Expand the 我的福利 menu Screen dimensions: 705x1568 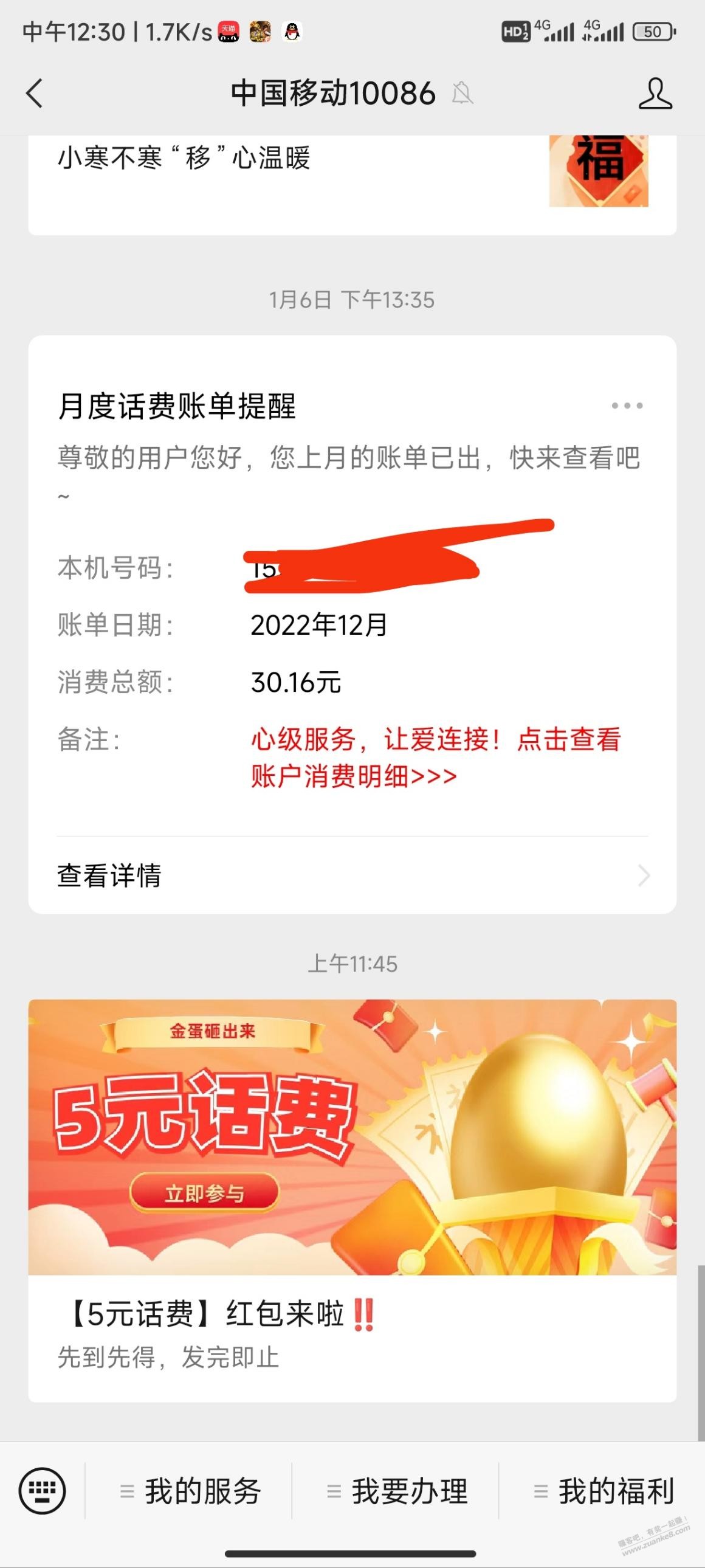click(605, 1491)
